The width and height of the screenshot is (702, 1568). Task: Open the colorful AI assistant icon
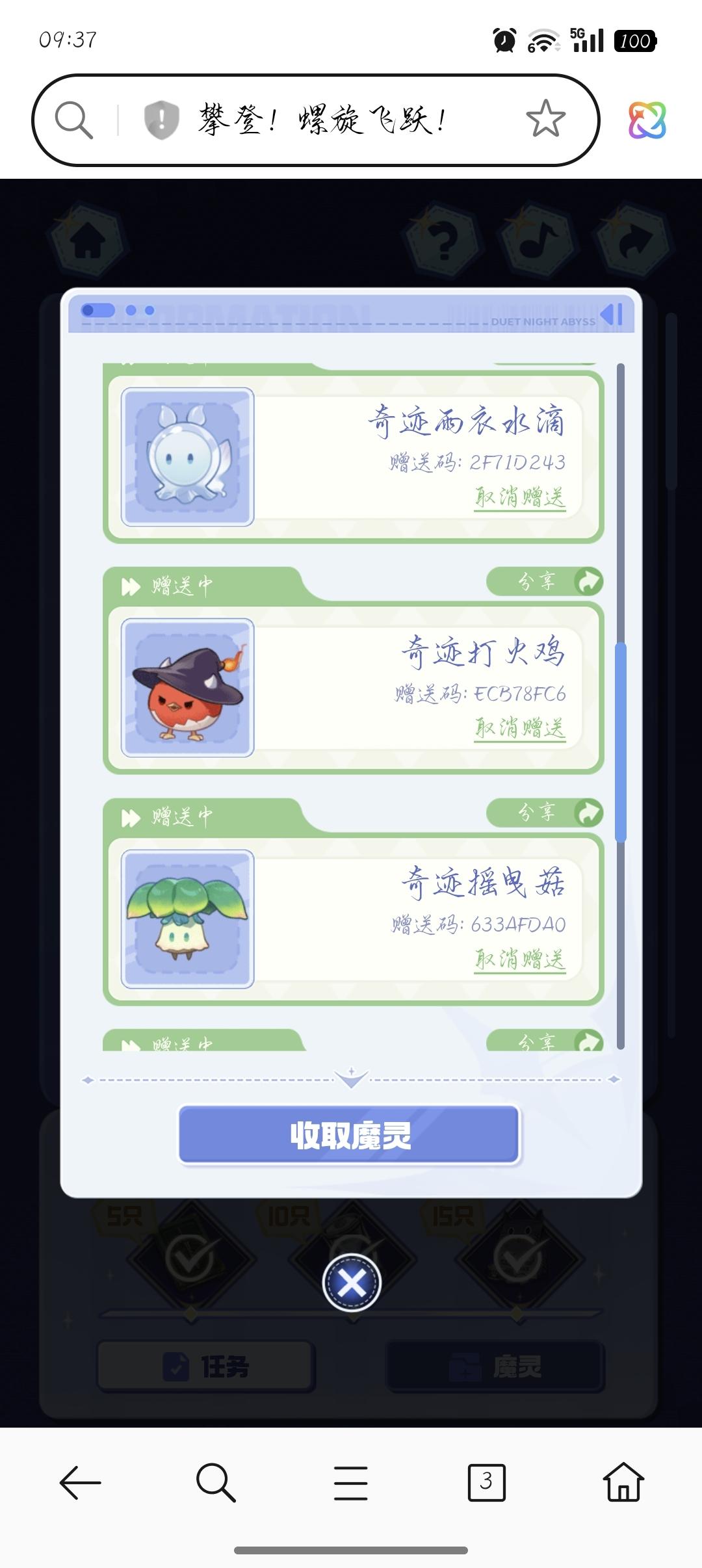[647, 120]
